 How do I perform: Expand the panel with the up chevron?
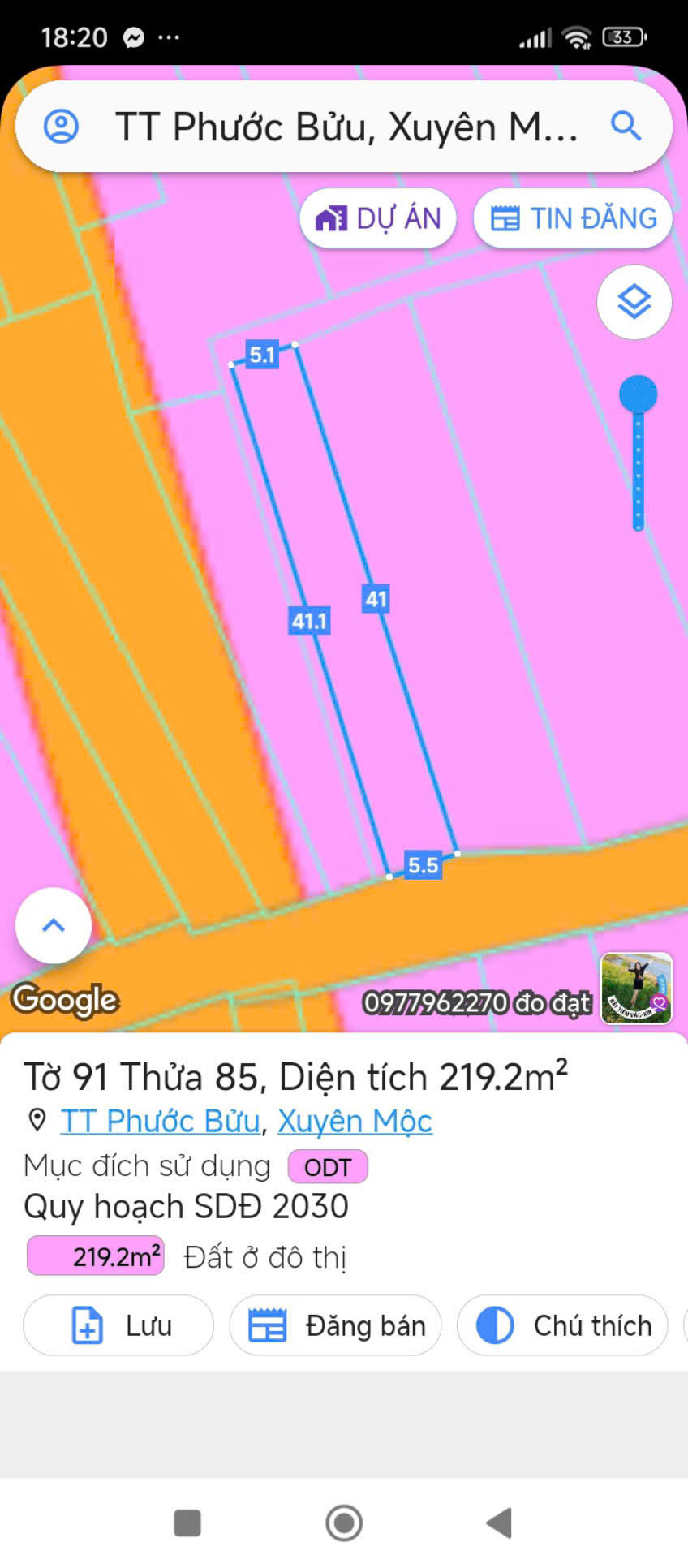[54, 925]
